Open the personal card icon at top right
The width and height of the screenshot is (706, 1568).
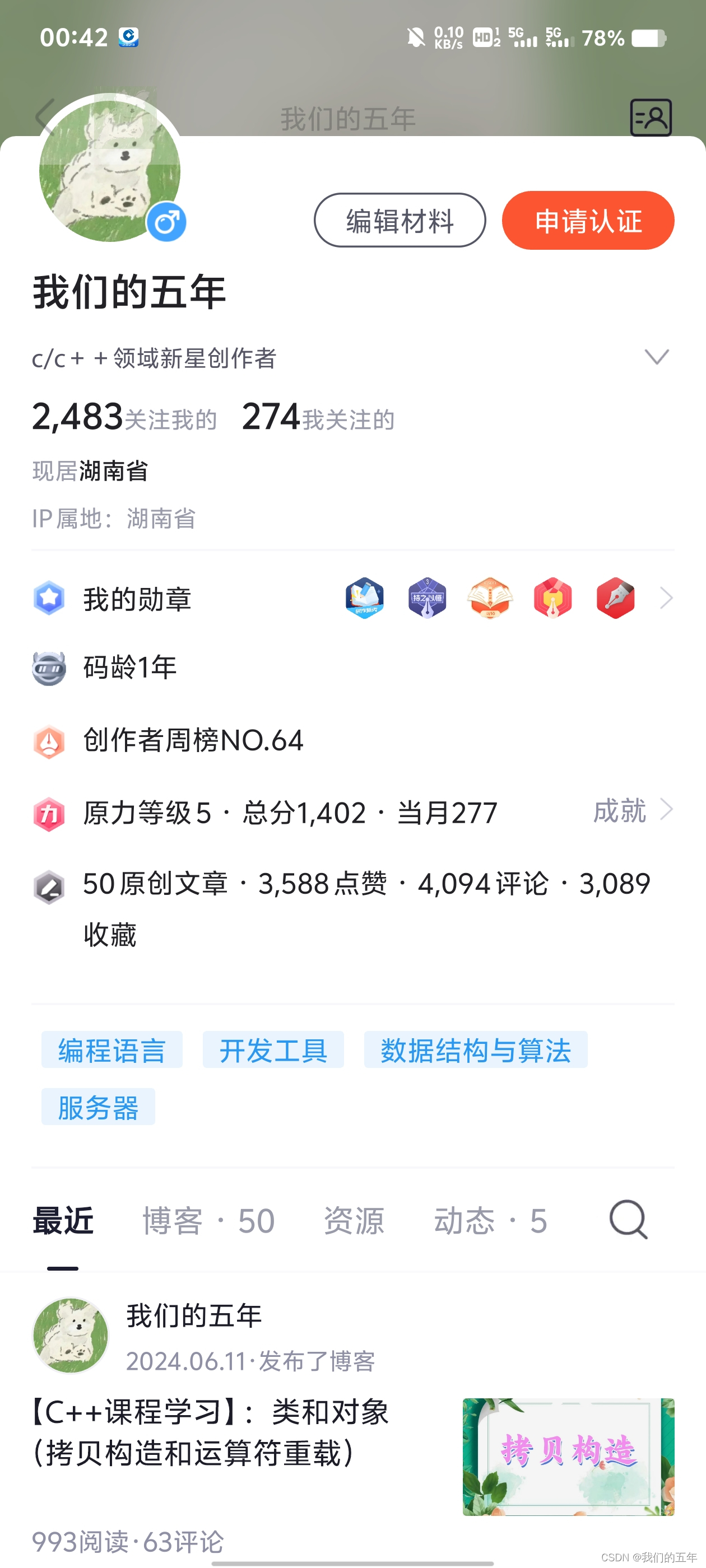pyautogui.click(x=650, y=118)
